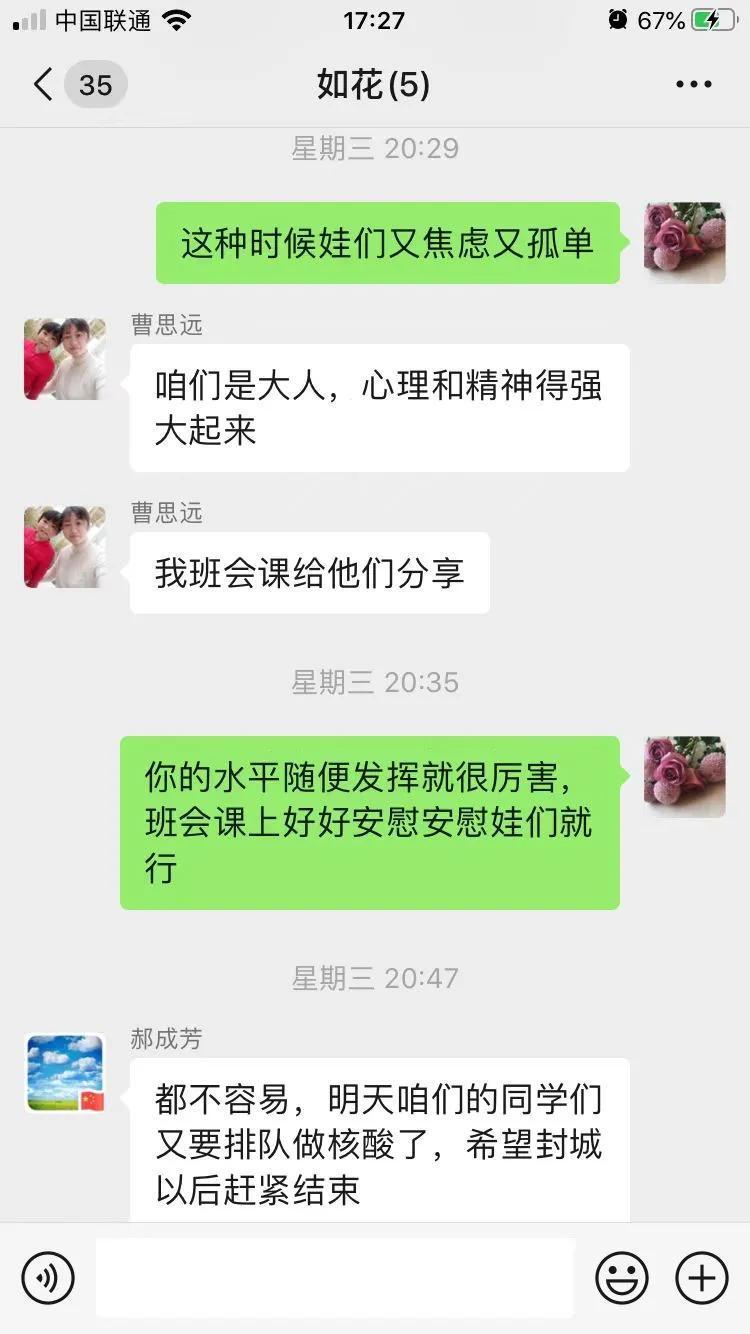Screen dimensions: 750x1334
Task: Open 曹思远's avatar beside 我班会课给他们分享
Action: [65, 547]
